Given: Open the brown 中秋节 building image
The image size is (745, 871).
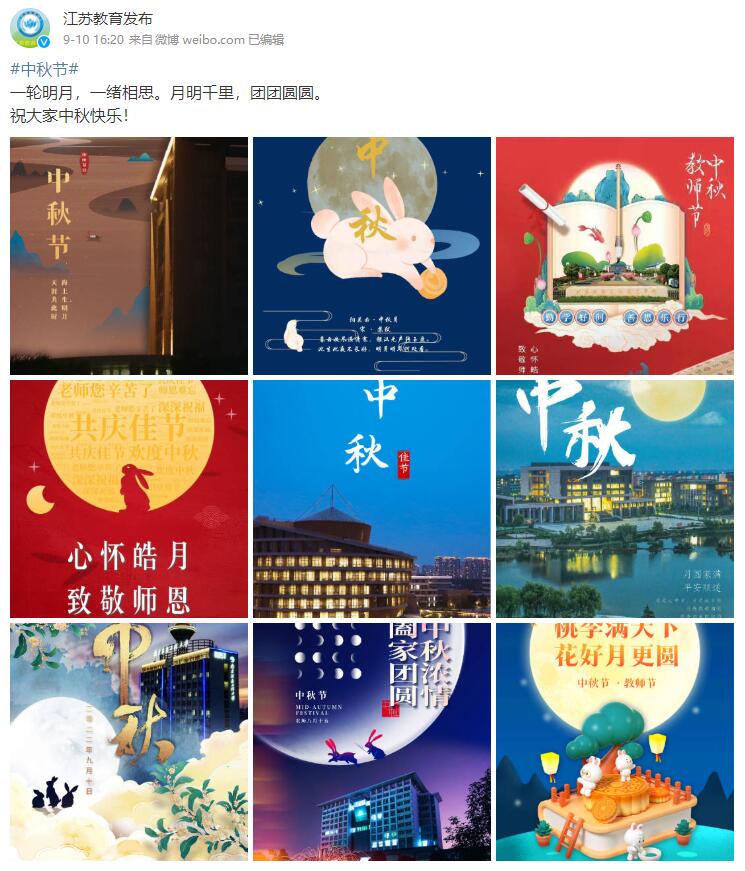Looking at the screenshot, I should point(129,256).
